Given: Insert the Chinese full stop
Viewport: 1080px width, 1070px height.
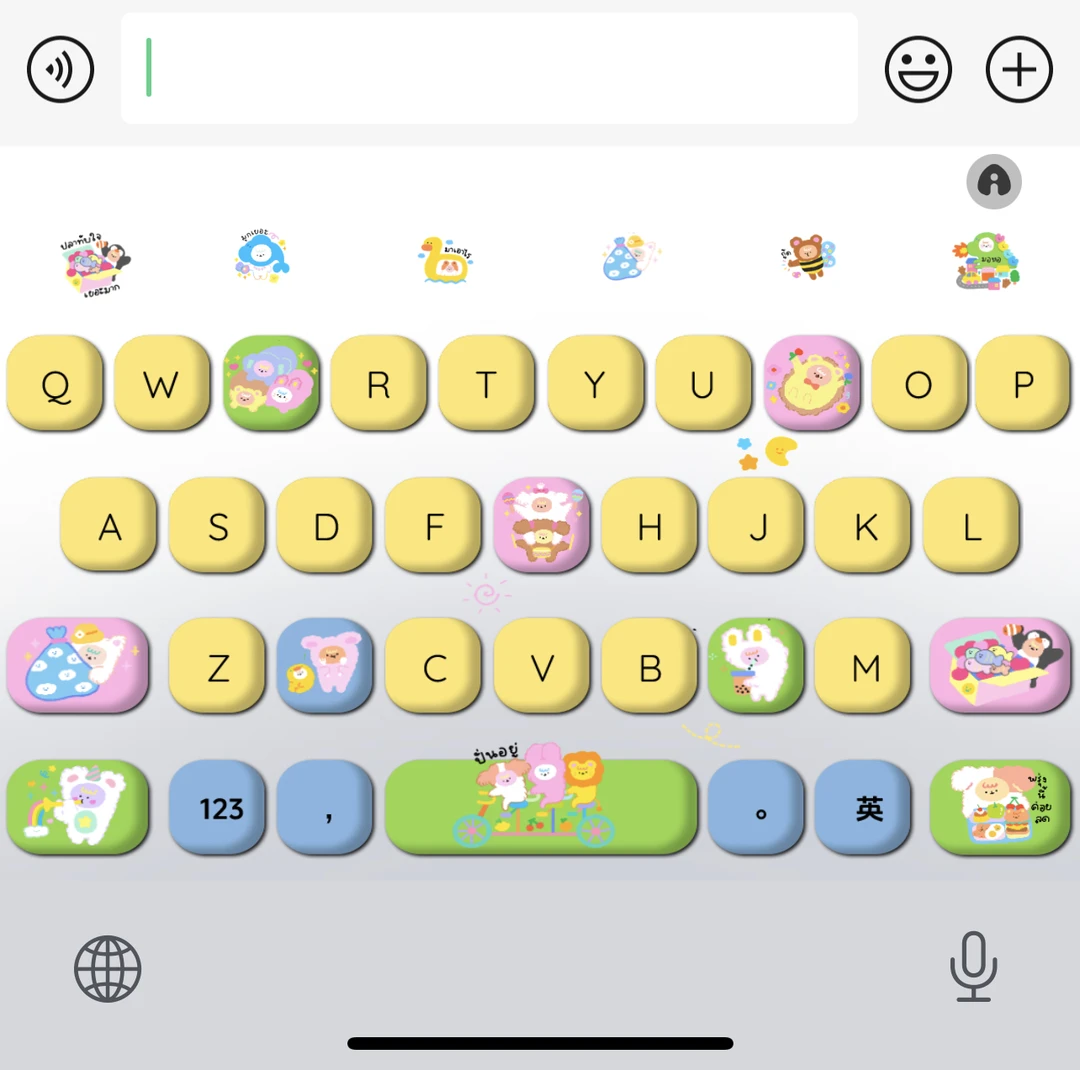Looking at the screenshot, I should click(757, 807).
